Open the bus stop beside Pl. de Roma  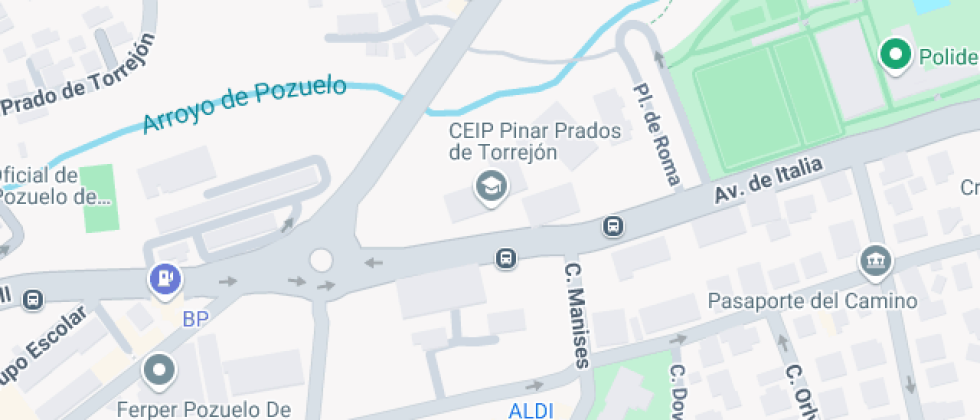click(614, 227)
